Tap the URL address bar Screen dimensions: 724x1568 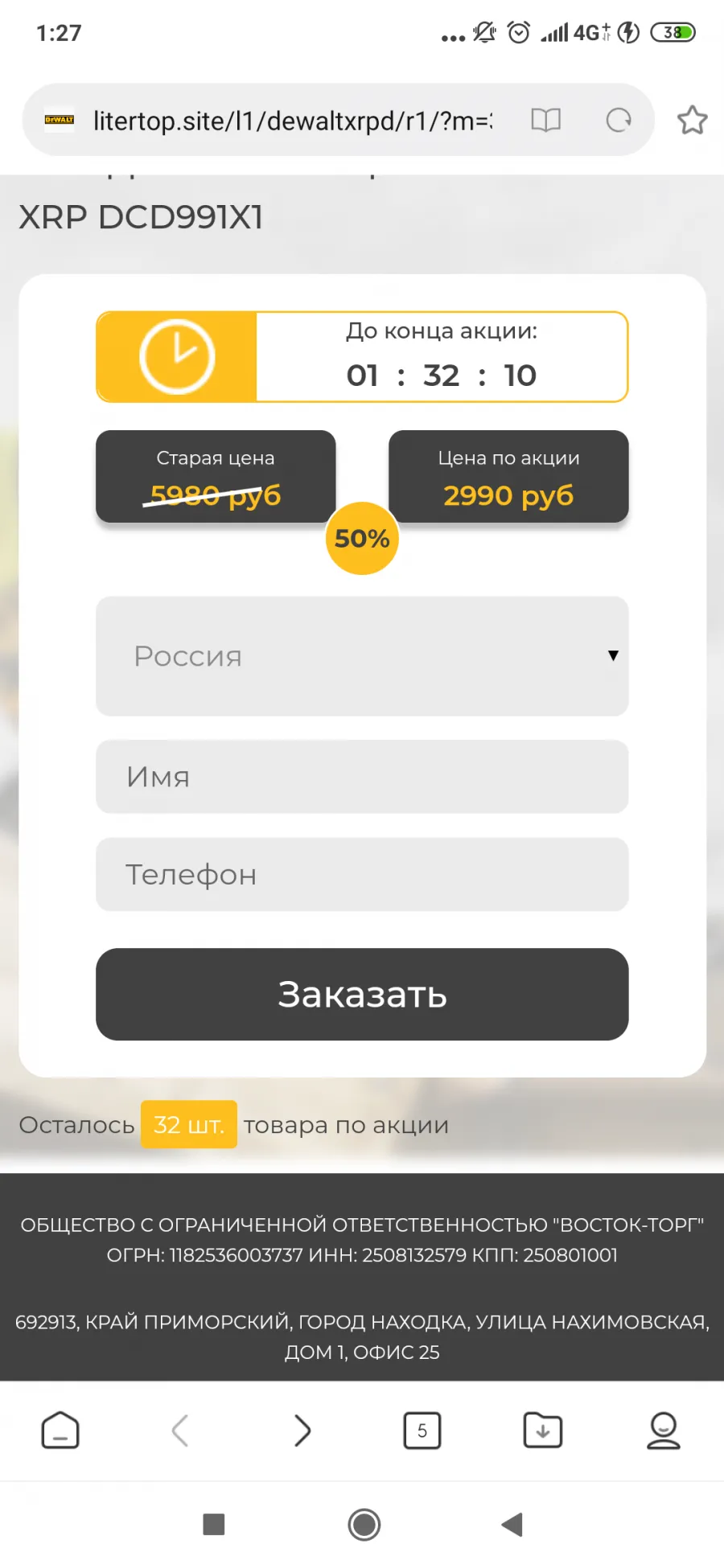click(x=292, y=121)
